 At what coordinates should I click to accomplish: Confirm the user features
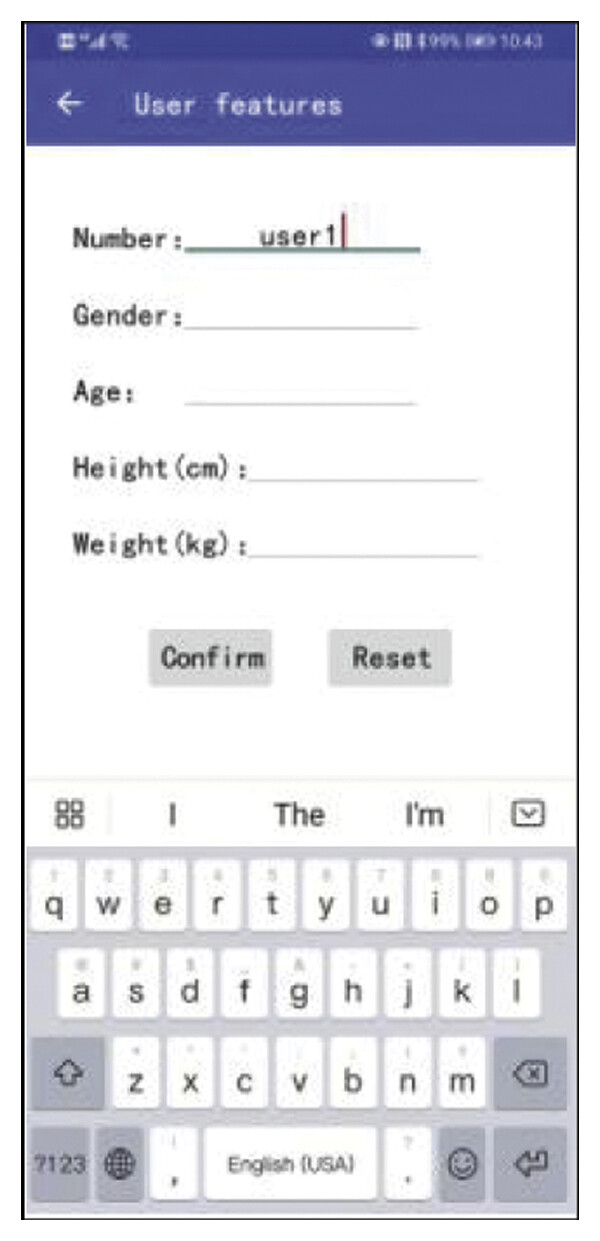click(x=211, y=658)
